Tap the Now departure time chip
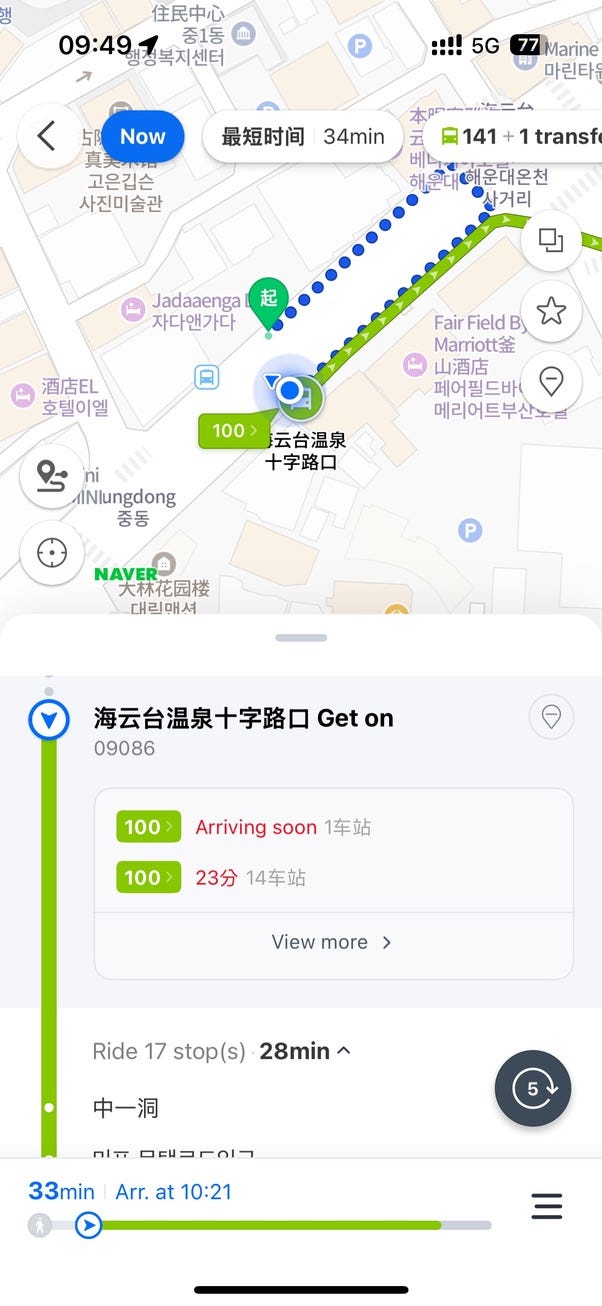This screenshot has width=602, height=1306. point(142,136)
